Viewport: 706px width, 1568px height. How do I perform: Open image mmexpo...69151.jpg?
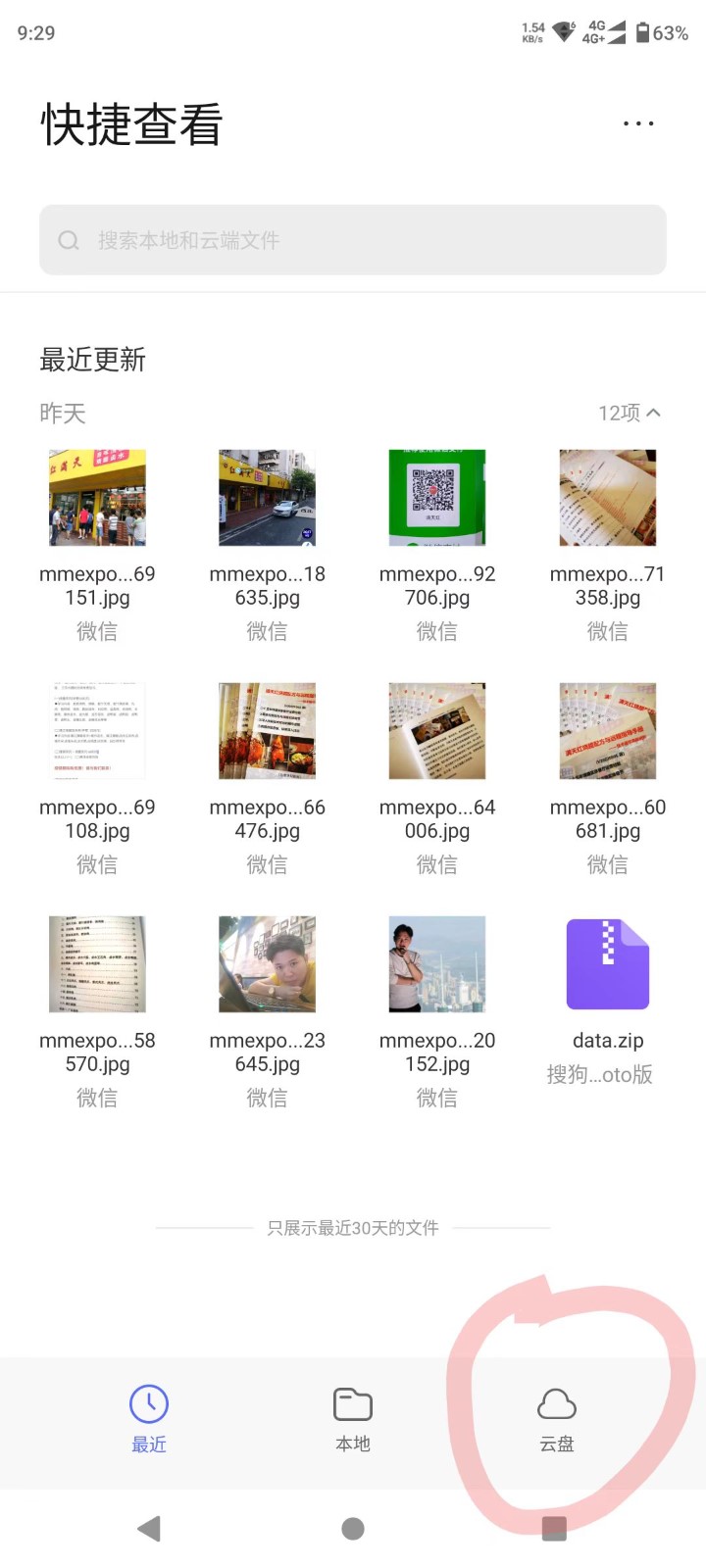click(97, 498)
